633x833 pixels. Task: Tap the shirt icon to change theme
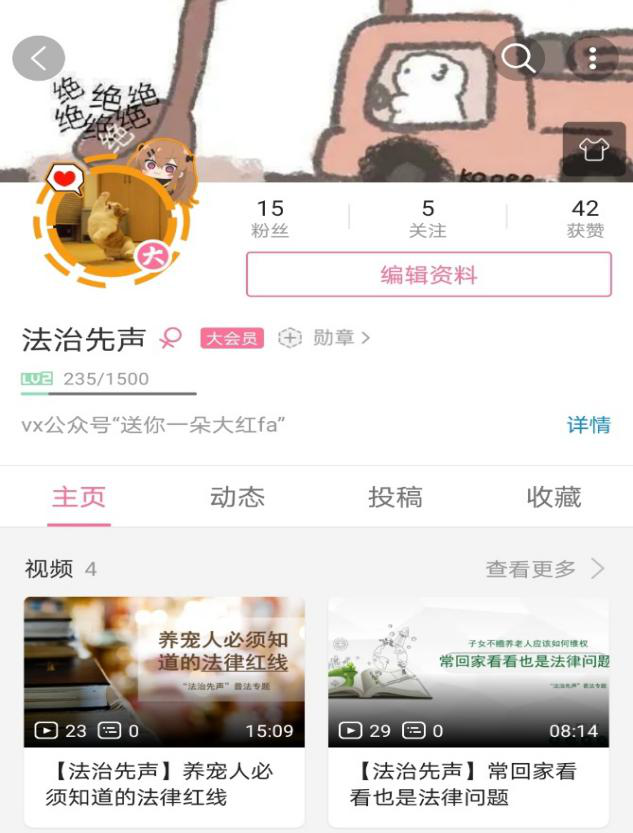click(594, 151)
